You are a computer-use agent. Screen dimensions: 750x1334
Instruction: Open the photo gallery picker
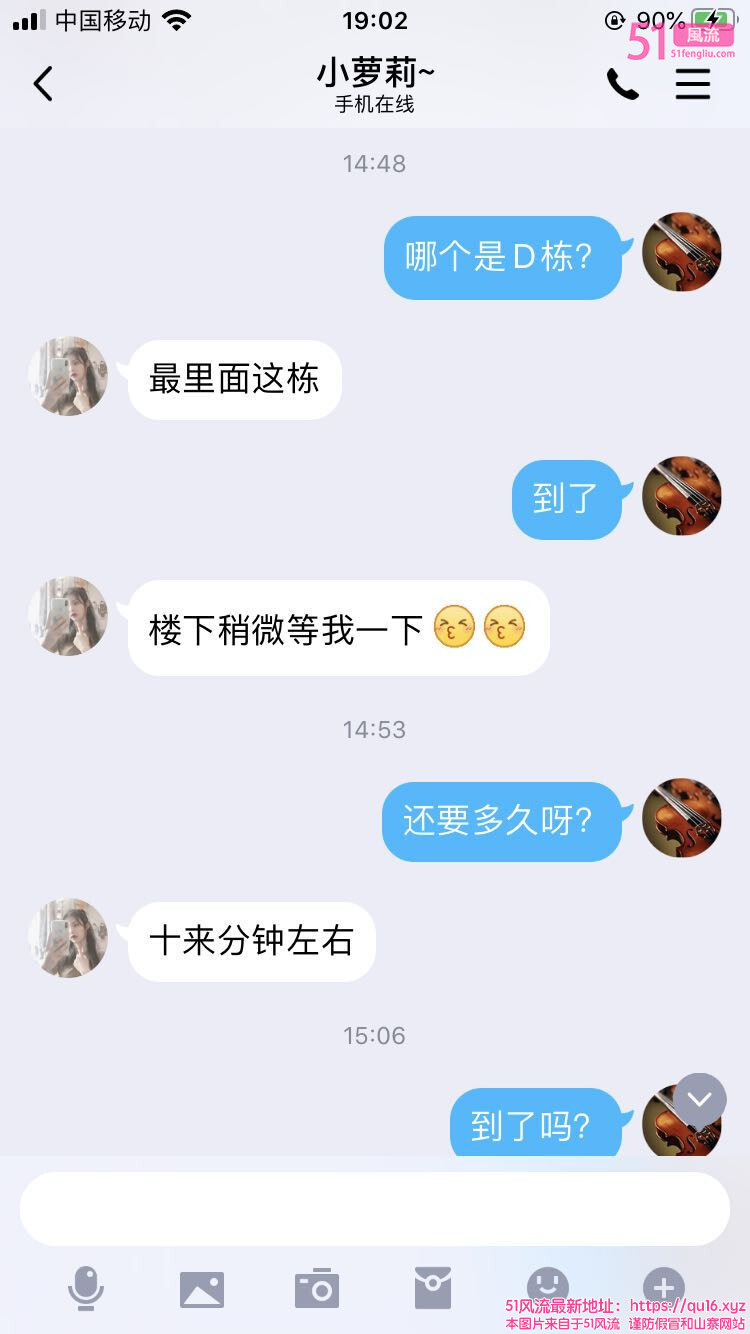point(202,1289)
